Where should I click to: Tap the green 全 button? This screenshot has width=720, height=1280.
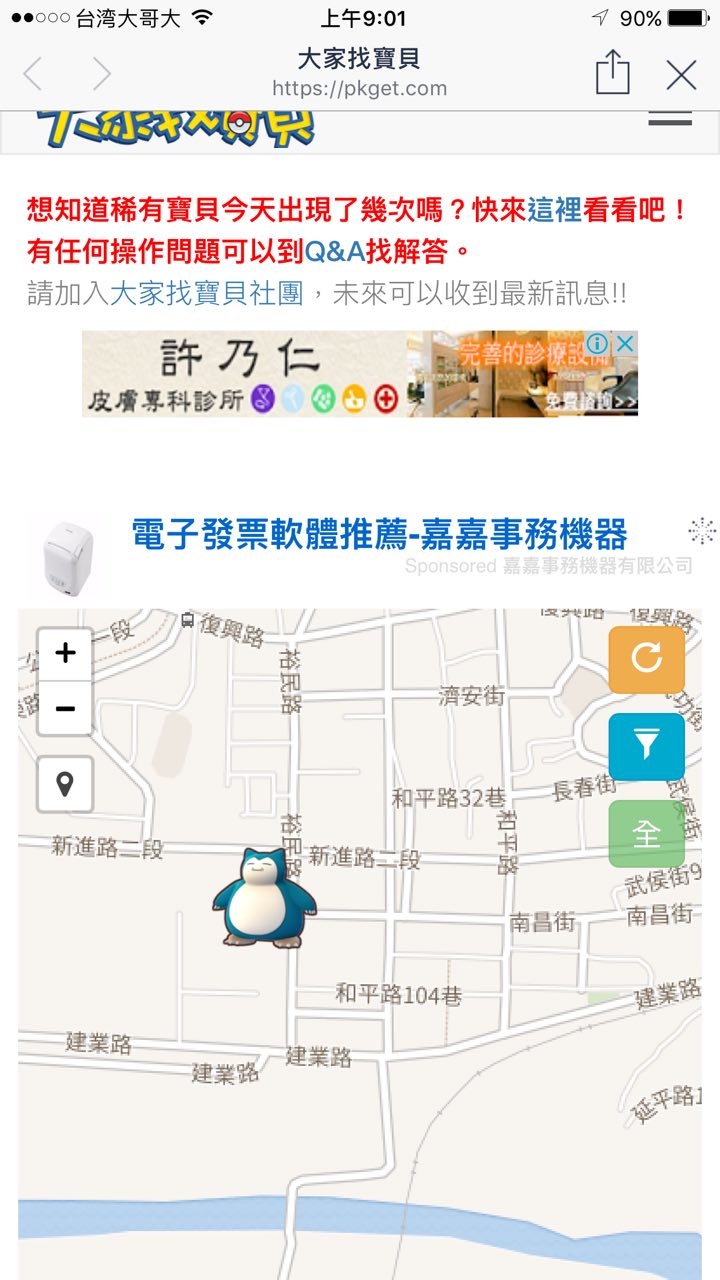pos(647,834)
